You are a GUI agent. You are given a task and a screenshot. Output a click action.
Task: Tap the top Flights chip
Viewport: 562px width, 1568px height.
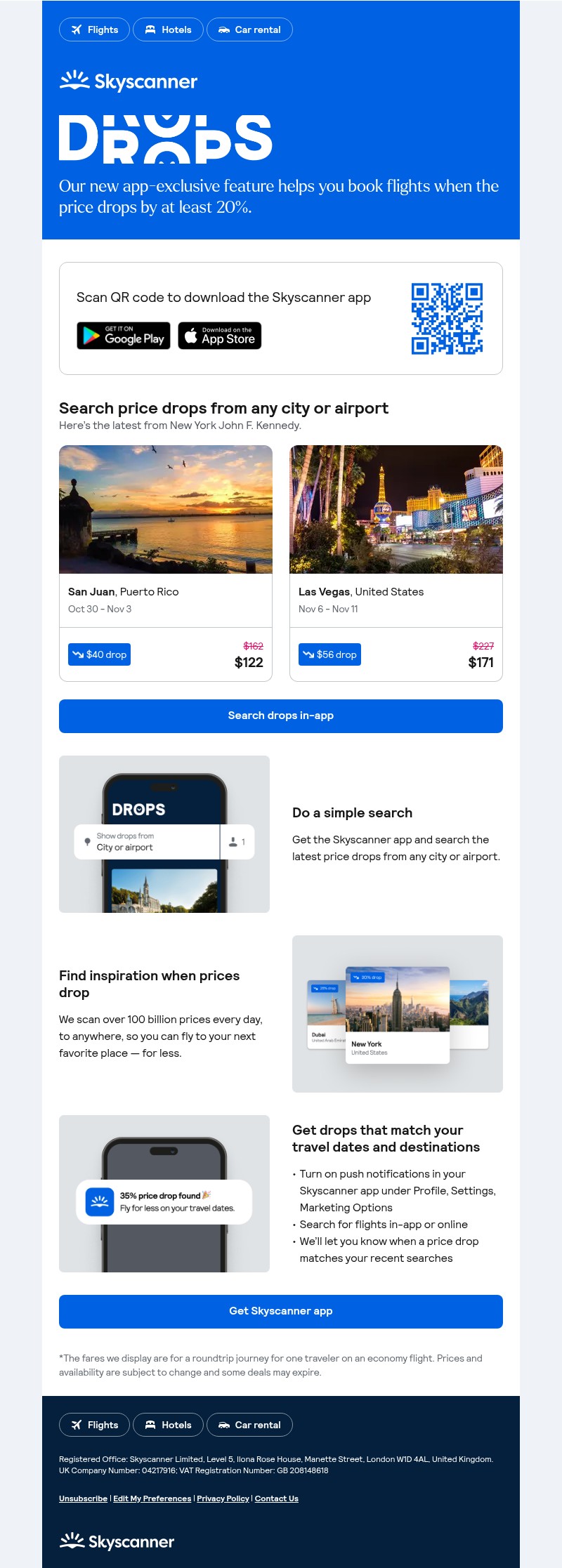tap(95, 29)
